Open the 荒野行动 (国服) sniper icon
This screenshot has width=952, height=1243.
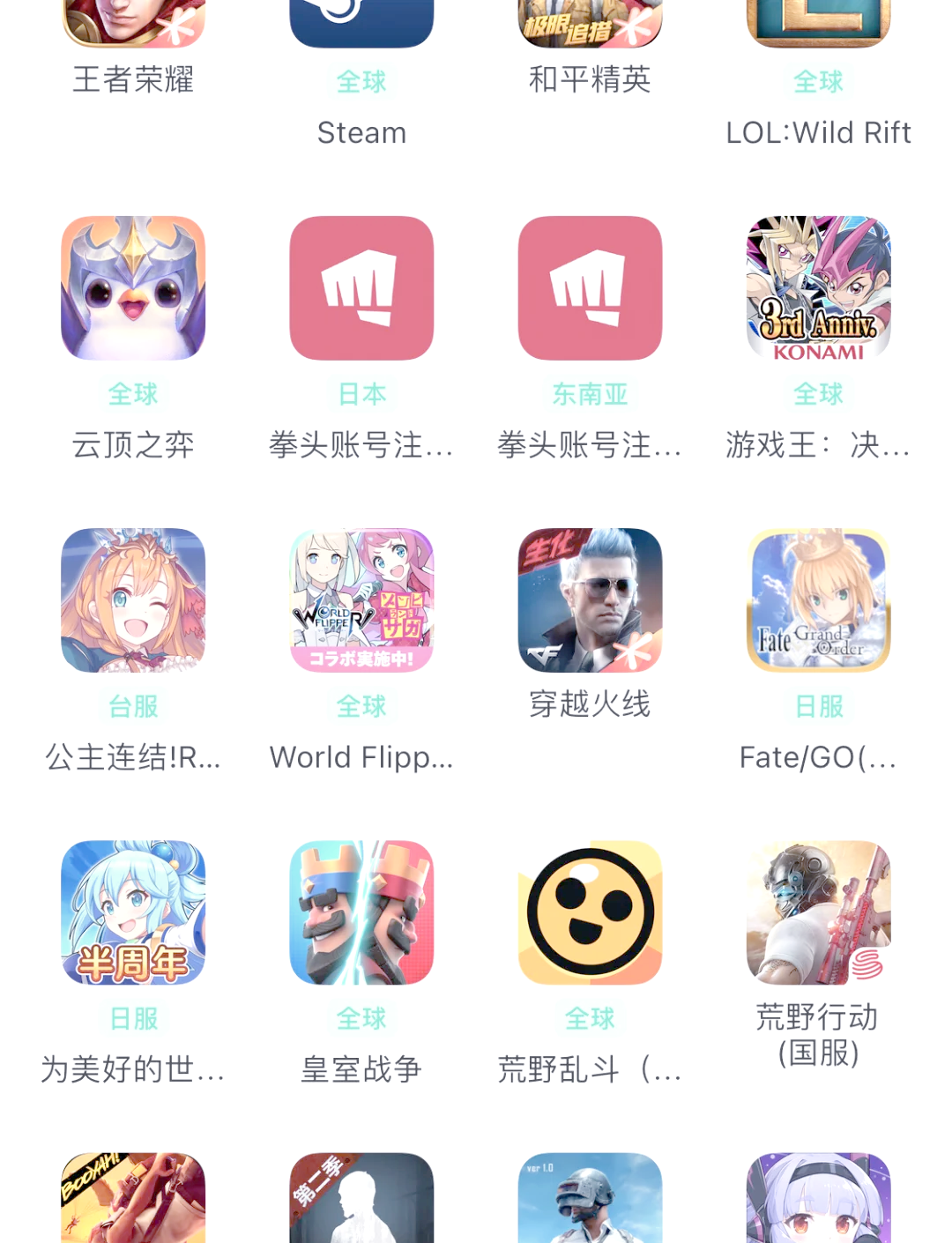coord(818,912)
